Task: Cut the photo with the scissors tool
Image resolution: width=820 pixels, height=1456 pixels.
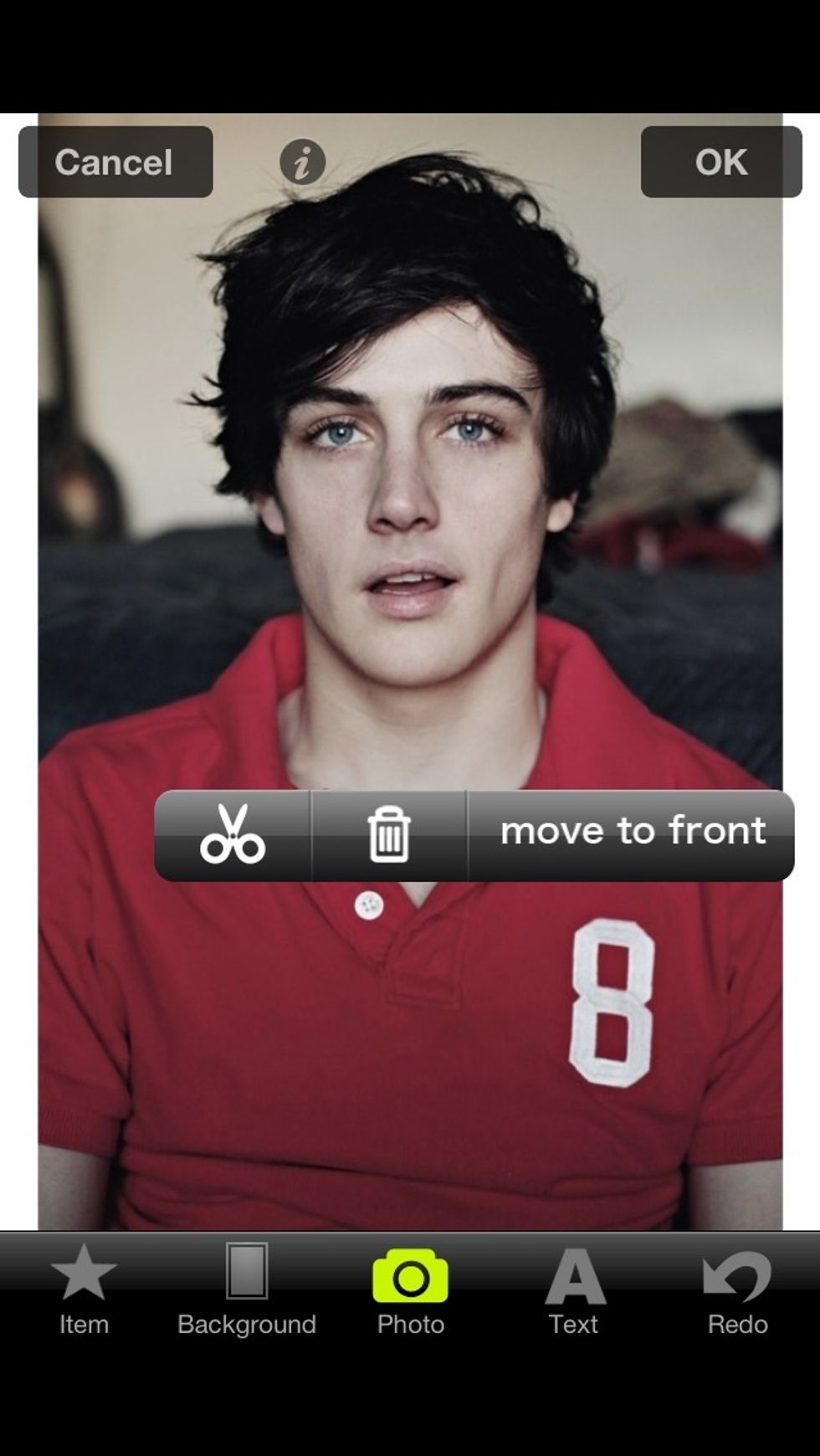Action: [233, 835]
